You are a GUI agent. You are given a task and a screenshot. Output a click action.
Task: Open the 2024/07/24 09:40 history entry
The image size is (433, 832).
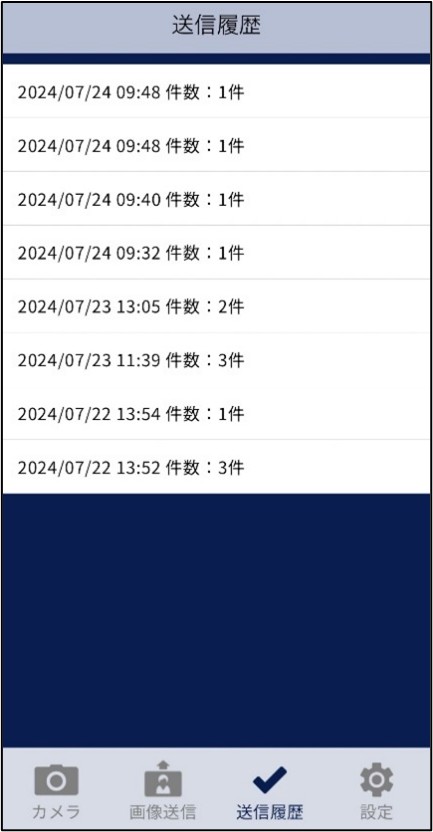click(216, 199)
